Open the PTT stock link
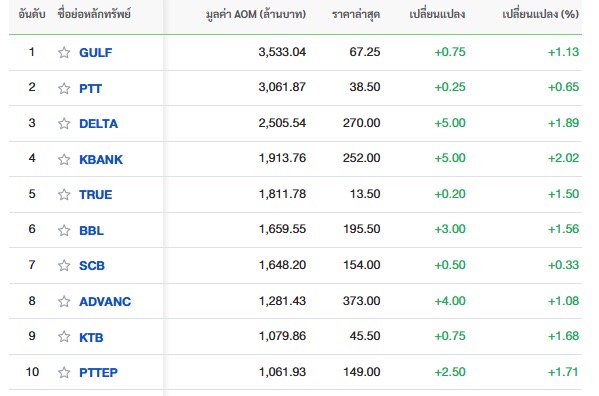This screenshot has height=396, width=599. point(91,88)
